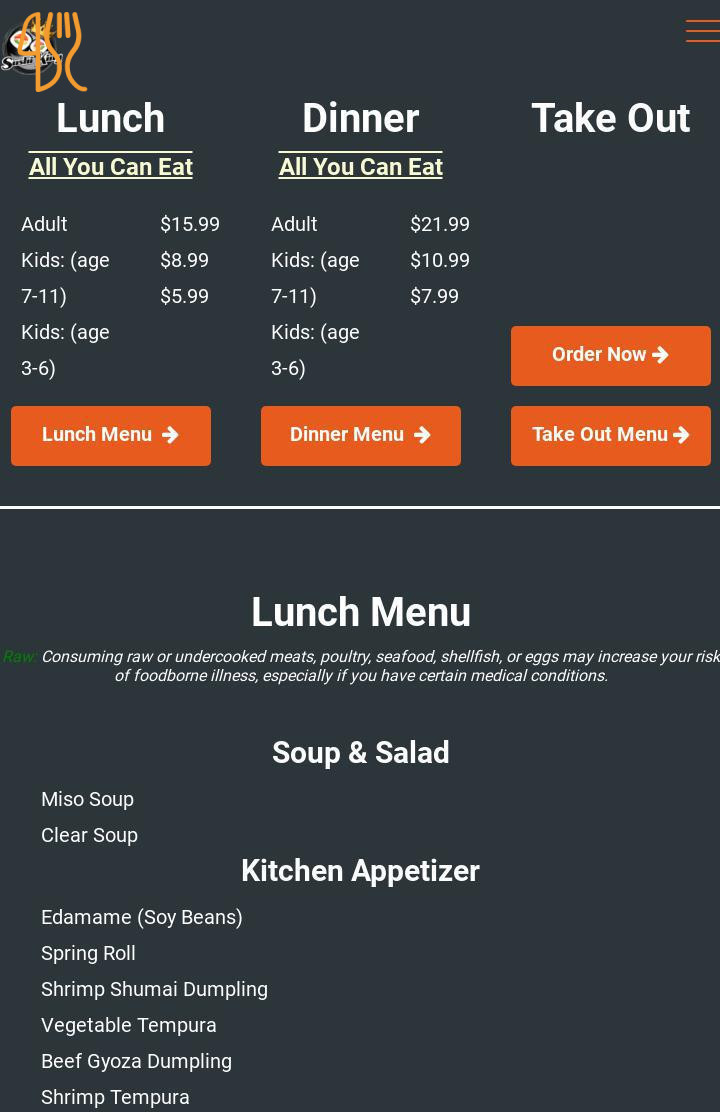The width and height of the screenshot is (720, 1112).
Task: Open the Dinner Menu button
Action: (x=361, y=435)
